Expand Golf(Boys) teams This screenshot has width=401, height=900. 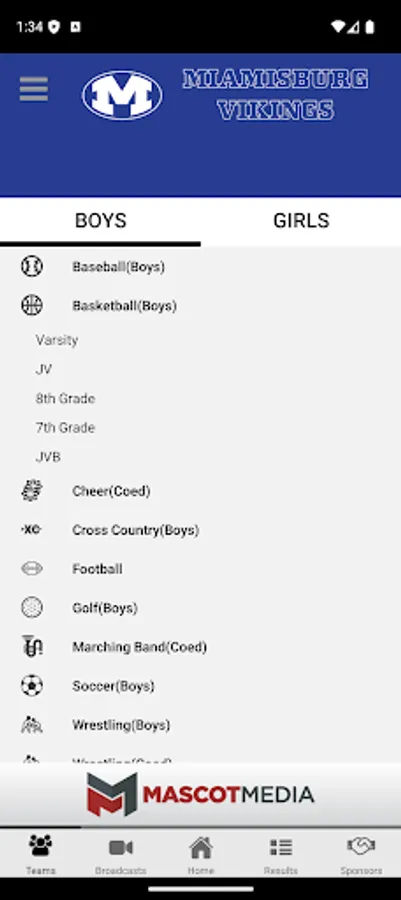click(x=200, y=608)
